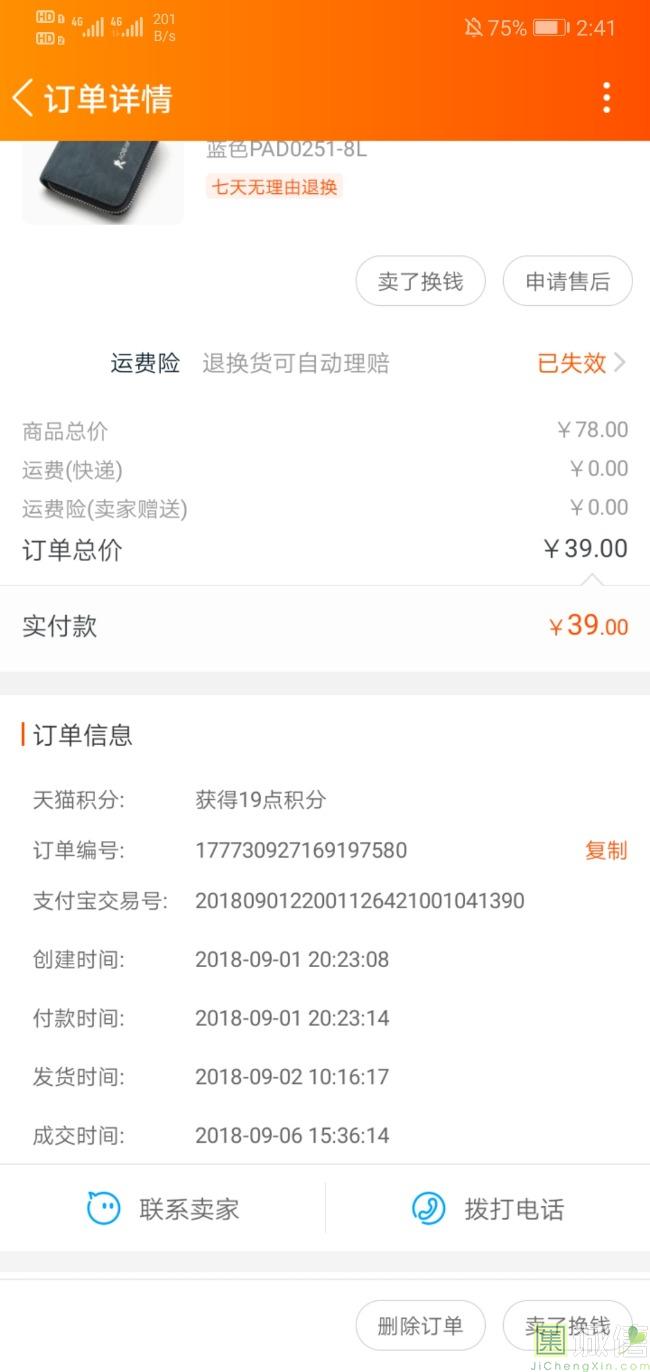Open the 运费险 已失效 row

(325, 363)
